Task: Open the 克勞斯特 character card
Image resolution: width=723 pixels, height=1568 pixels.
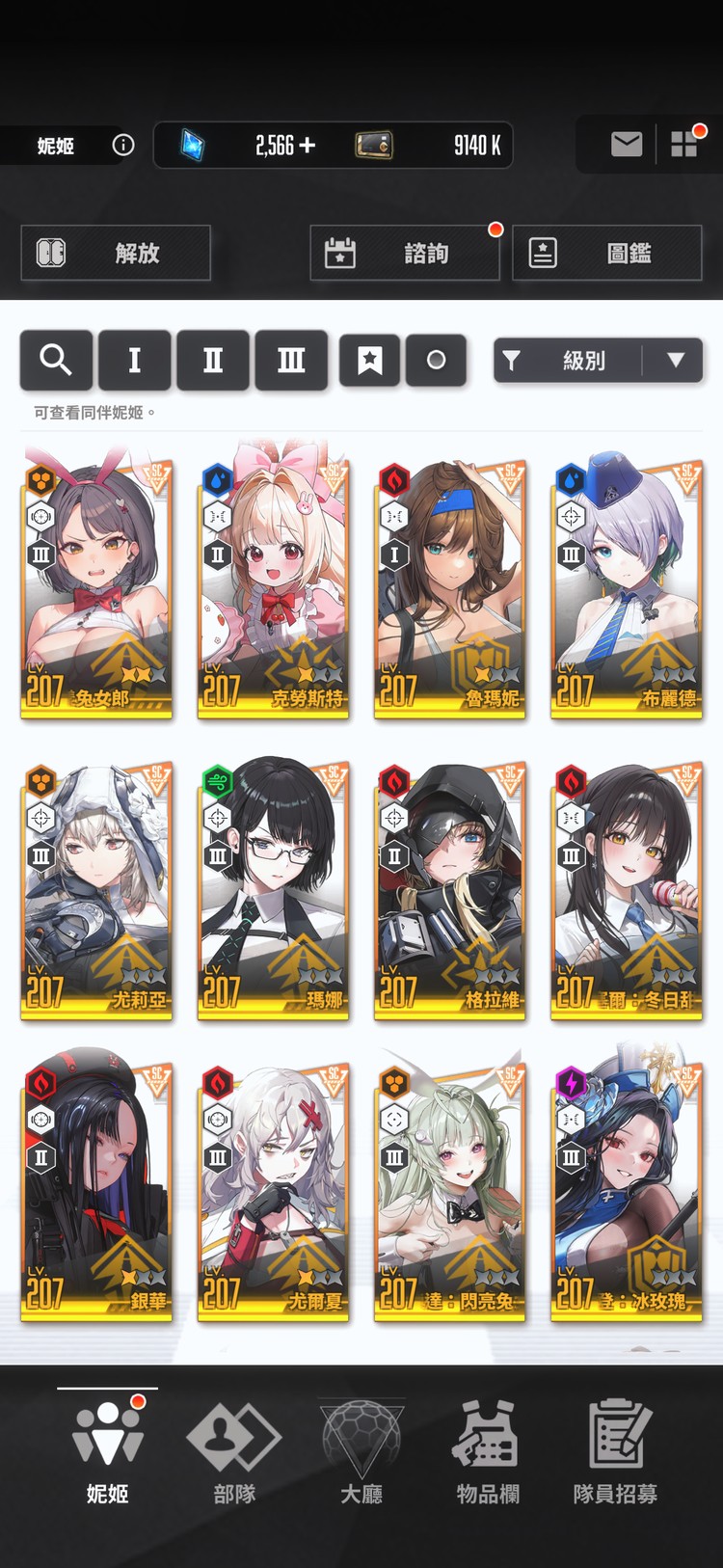Action: pos(273,588)
